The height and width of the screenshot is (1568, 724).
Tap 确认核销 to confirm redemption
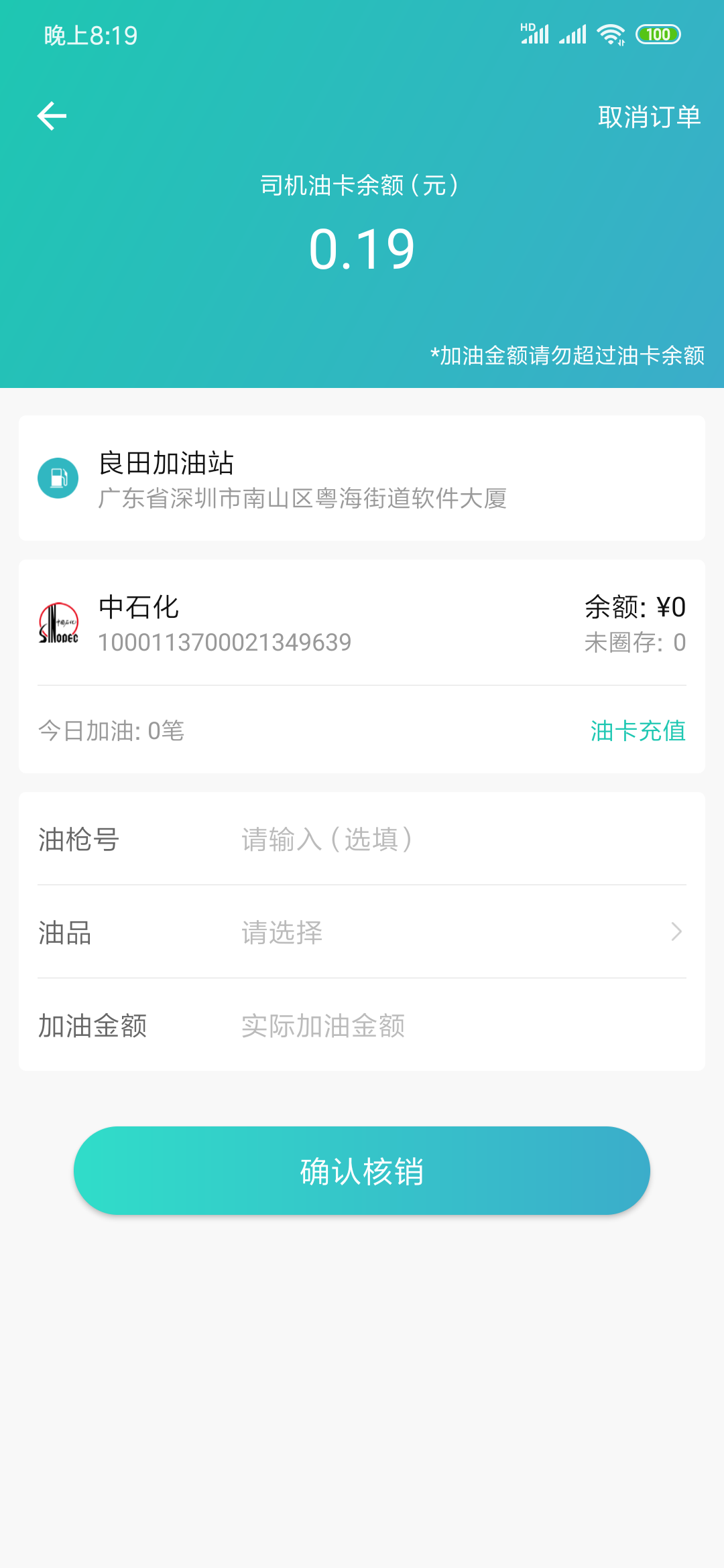[x=362, y=1169]
